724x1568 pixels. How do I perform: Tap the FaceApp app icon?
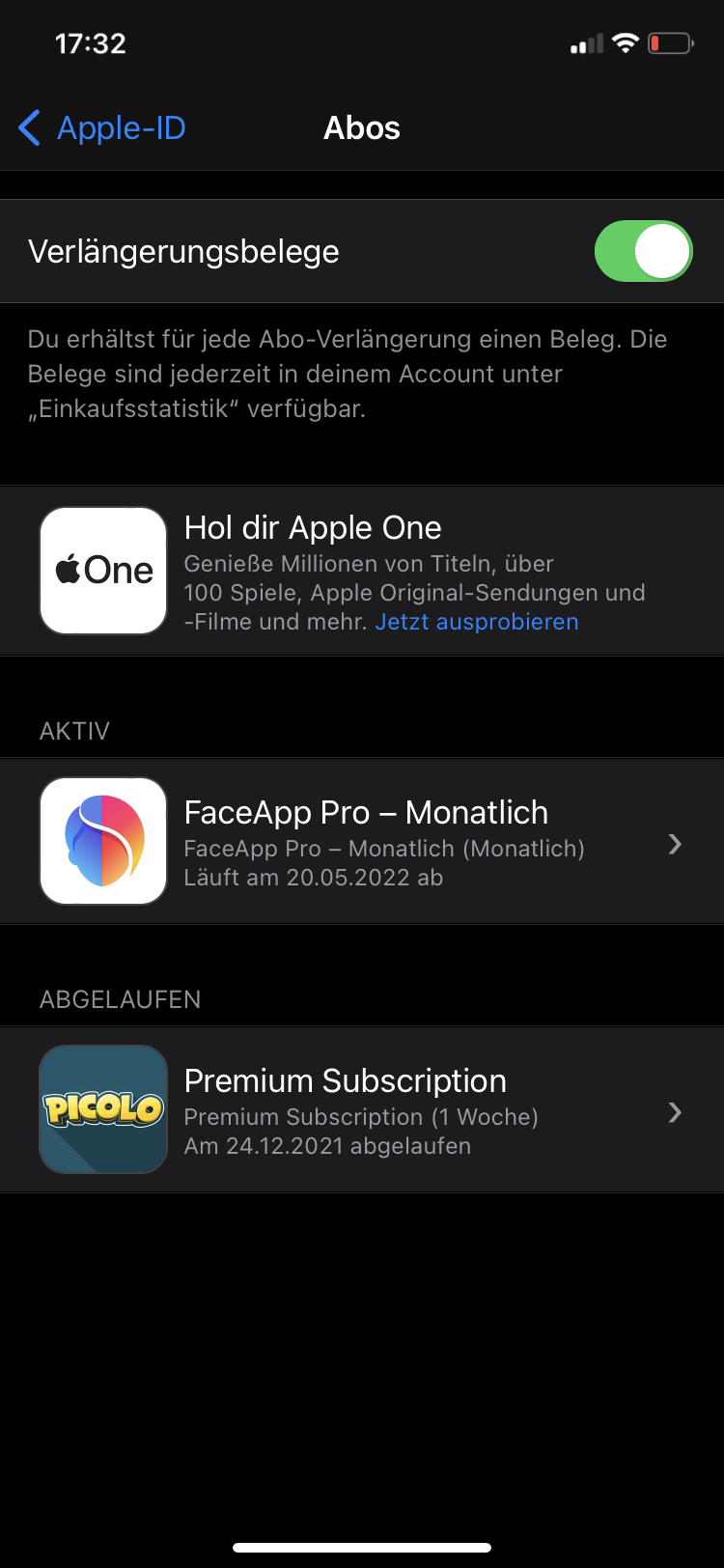tap(102, 840)
